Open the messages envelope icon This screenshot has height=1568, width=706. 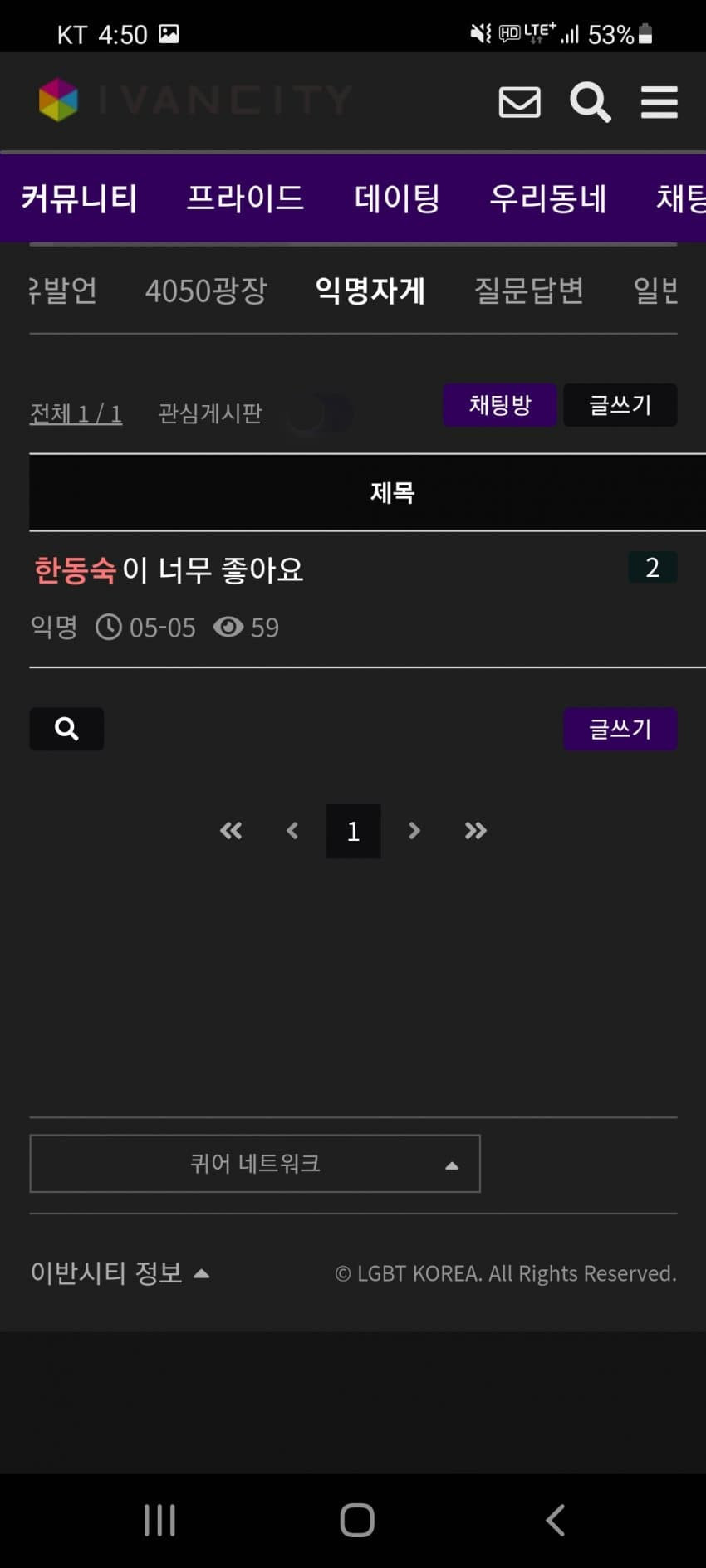[x=519, y=102]
